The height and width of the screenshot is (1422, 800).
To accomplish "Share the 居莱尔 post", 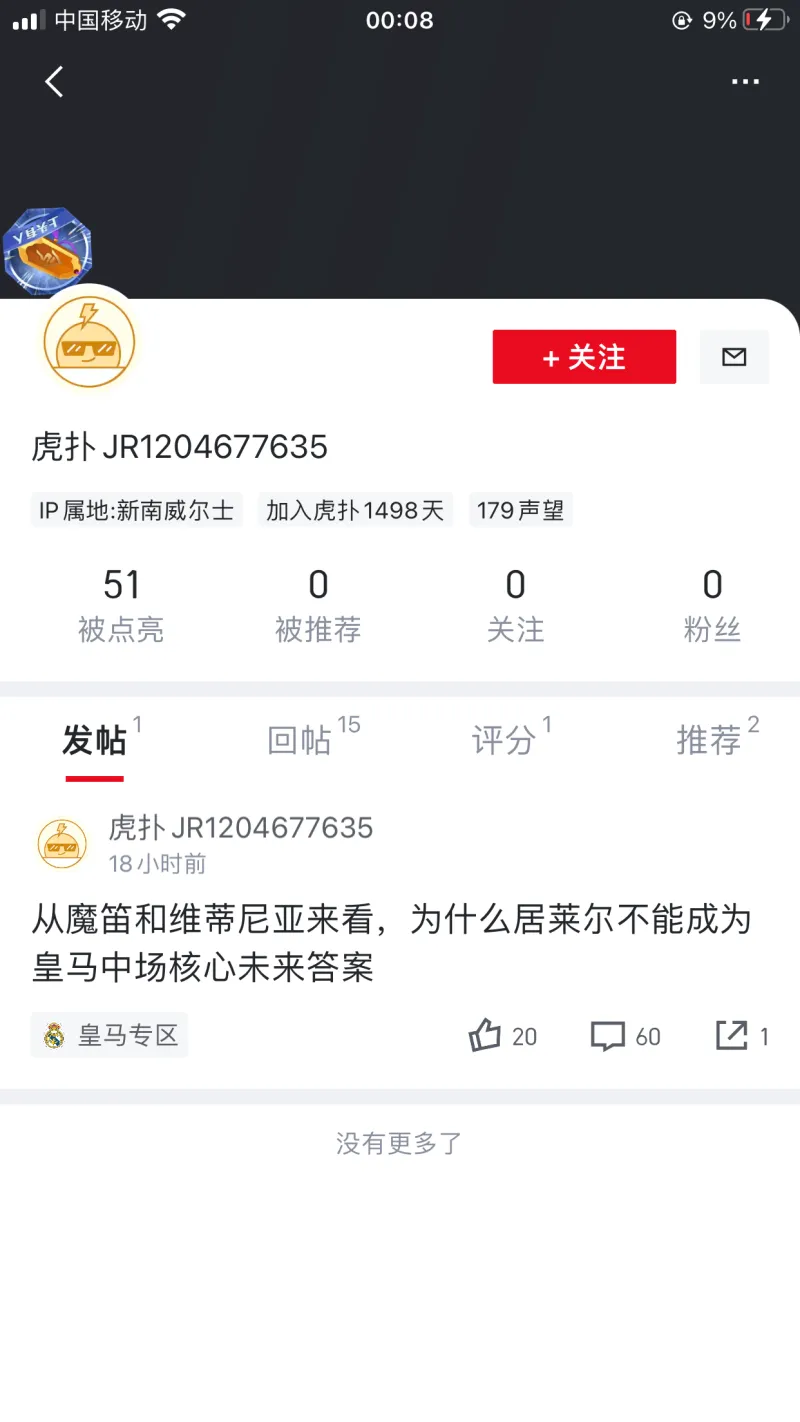I will tap(732, 1036).
